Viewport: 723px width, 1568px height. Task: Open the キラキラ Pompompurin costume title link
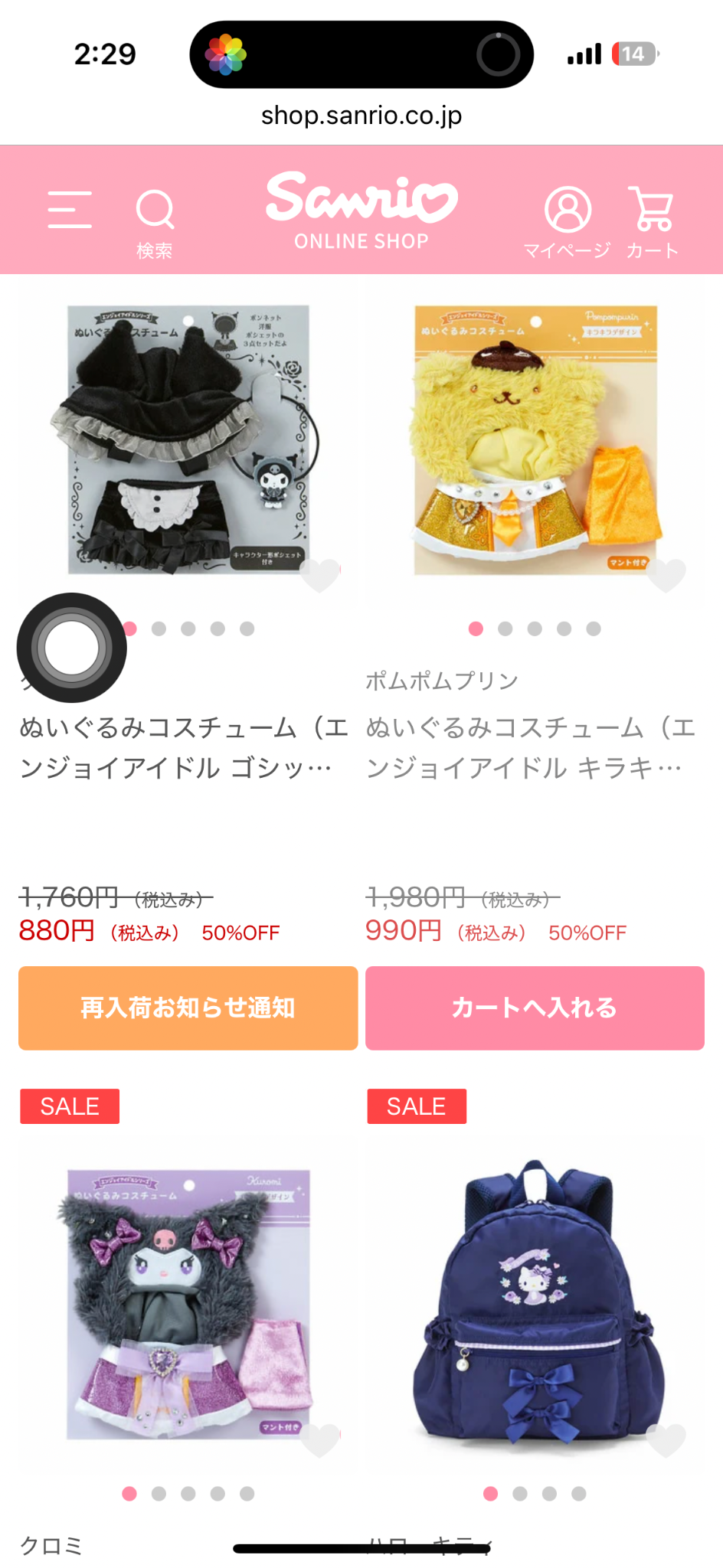530,747
